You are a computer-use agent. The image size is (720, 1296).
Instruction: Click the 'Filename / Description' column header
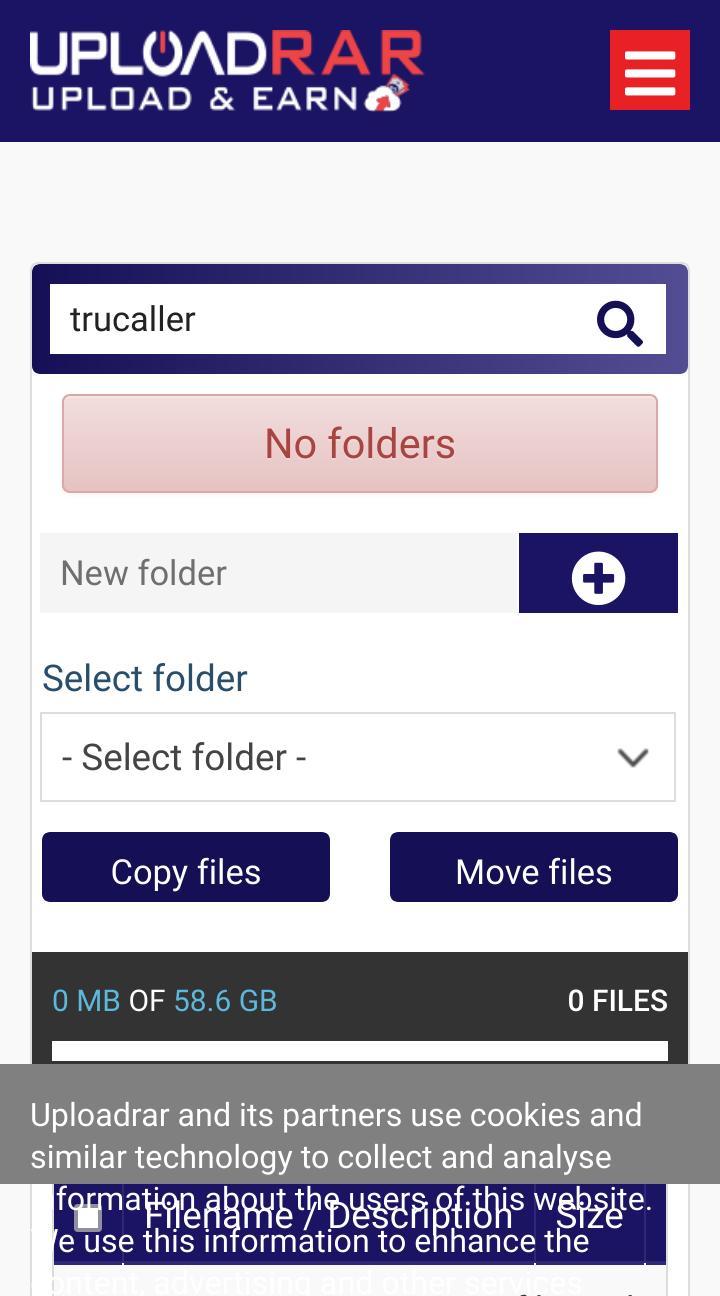(330, 1216)
